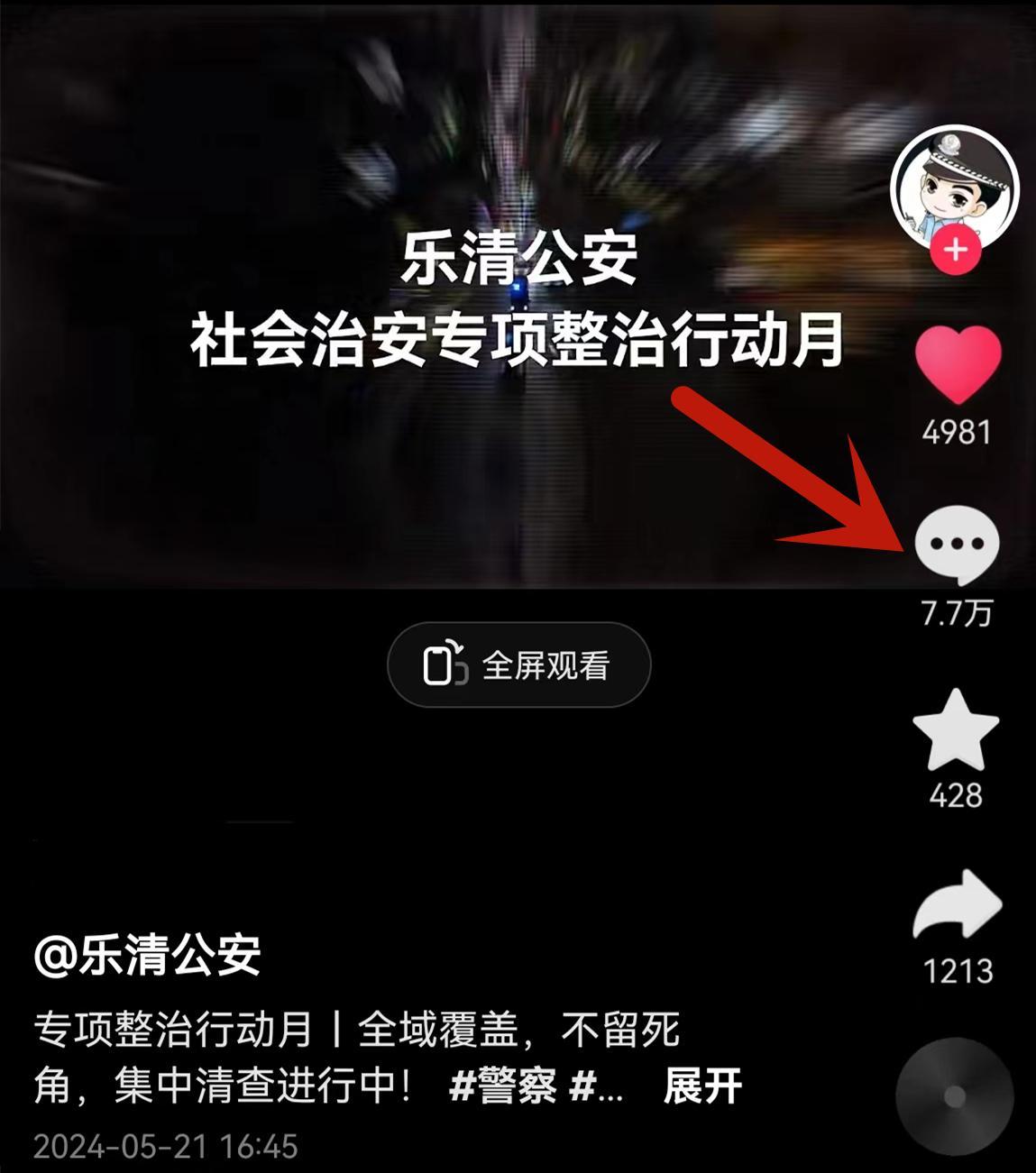Screen dimensions: 1036x1173
Task: Open the comments with 7.7万 replies
Action: click(957, 545)
